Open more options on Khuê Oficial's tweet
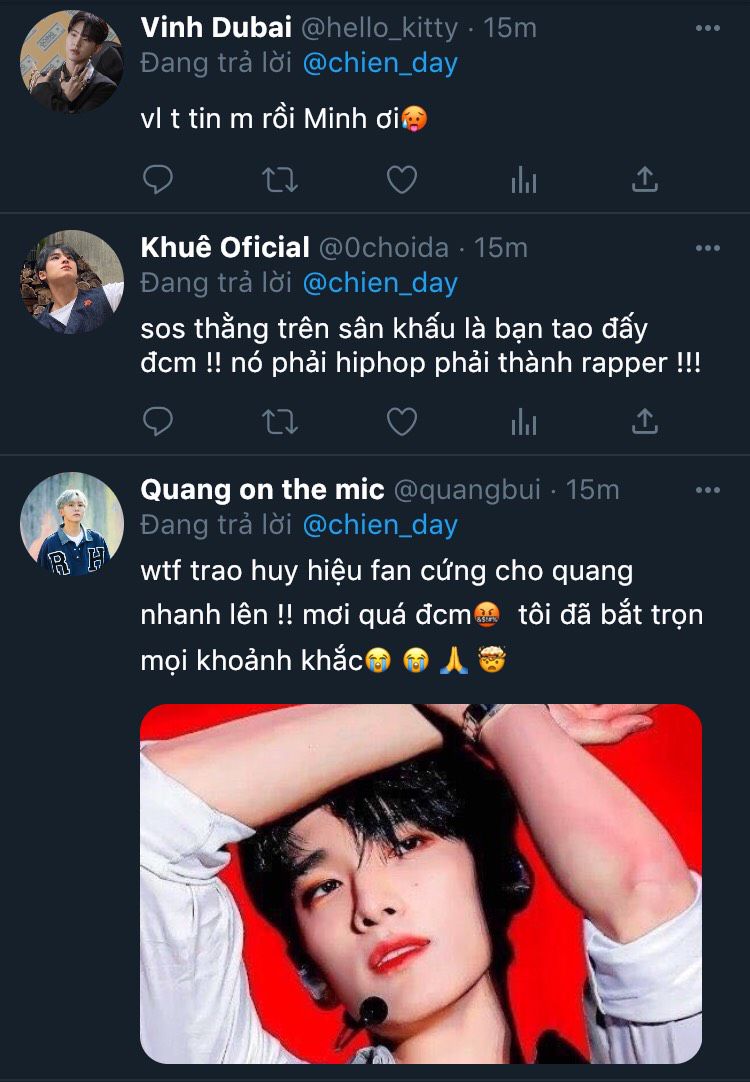This screenshot has width=750, height=1082. pos(707,247)
